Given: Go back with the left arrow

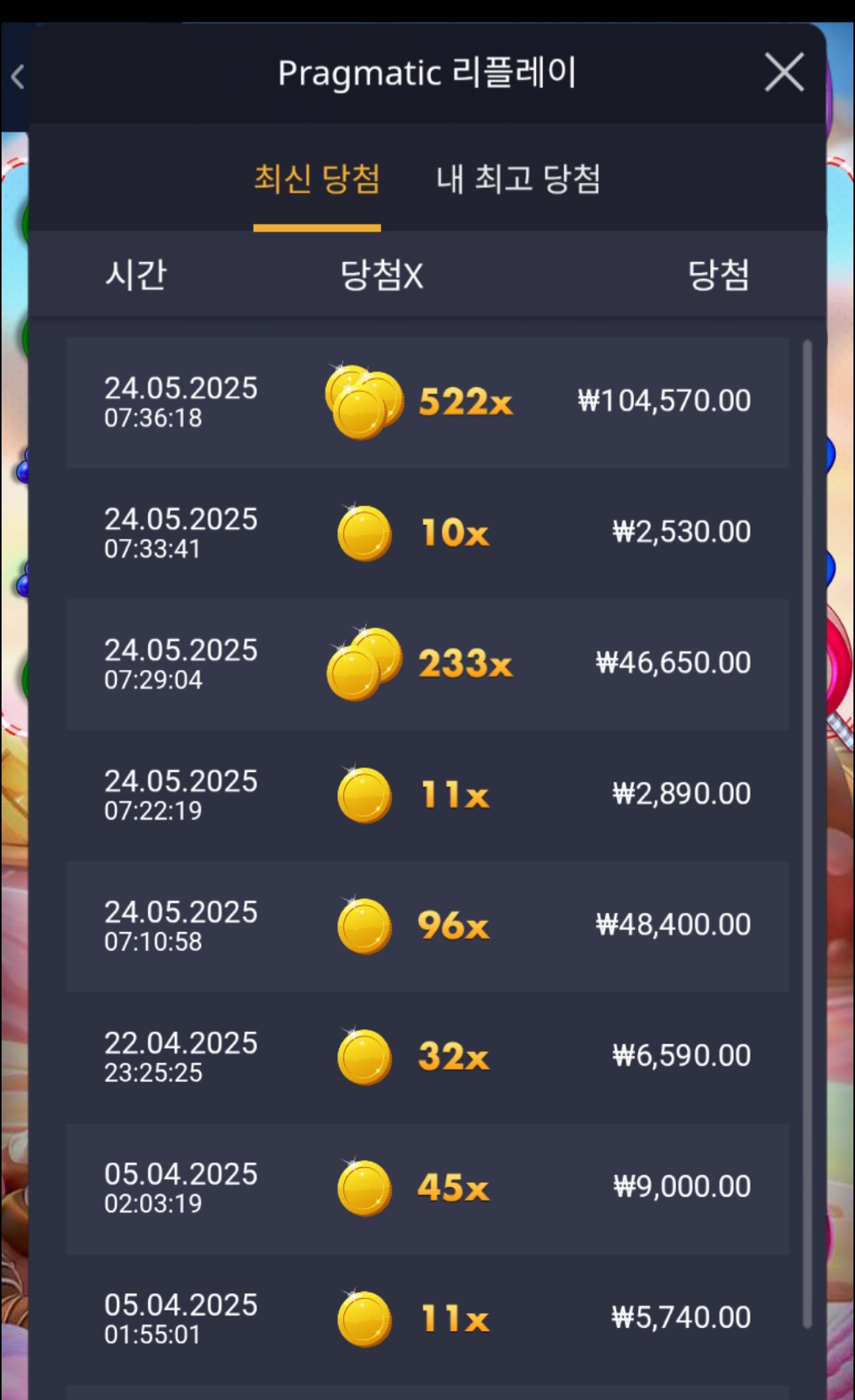Looking at the screenshot, I should (17, 77).
